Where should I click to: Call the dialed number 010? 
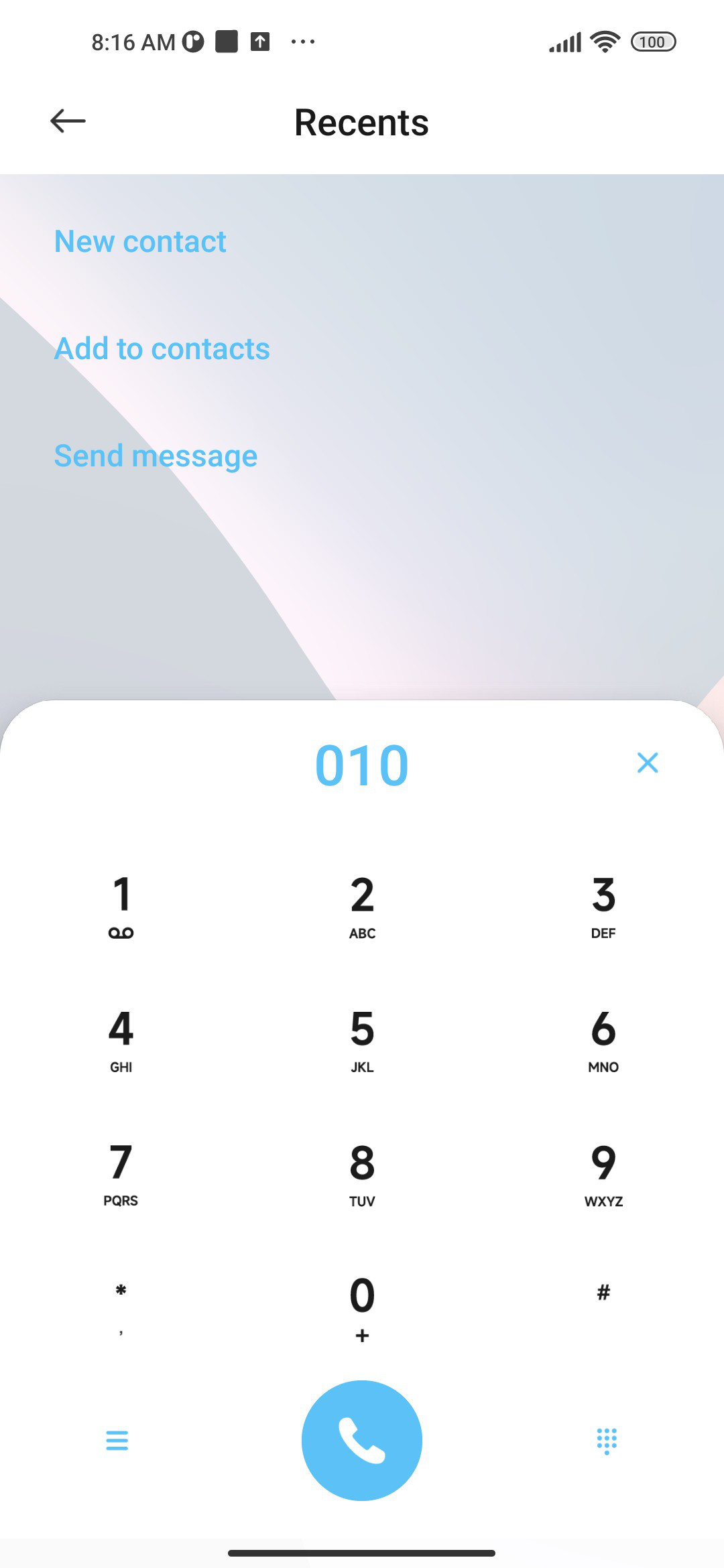click(362, 1441)
